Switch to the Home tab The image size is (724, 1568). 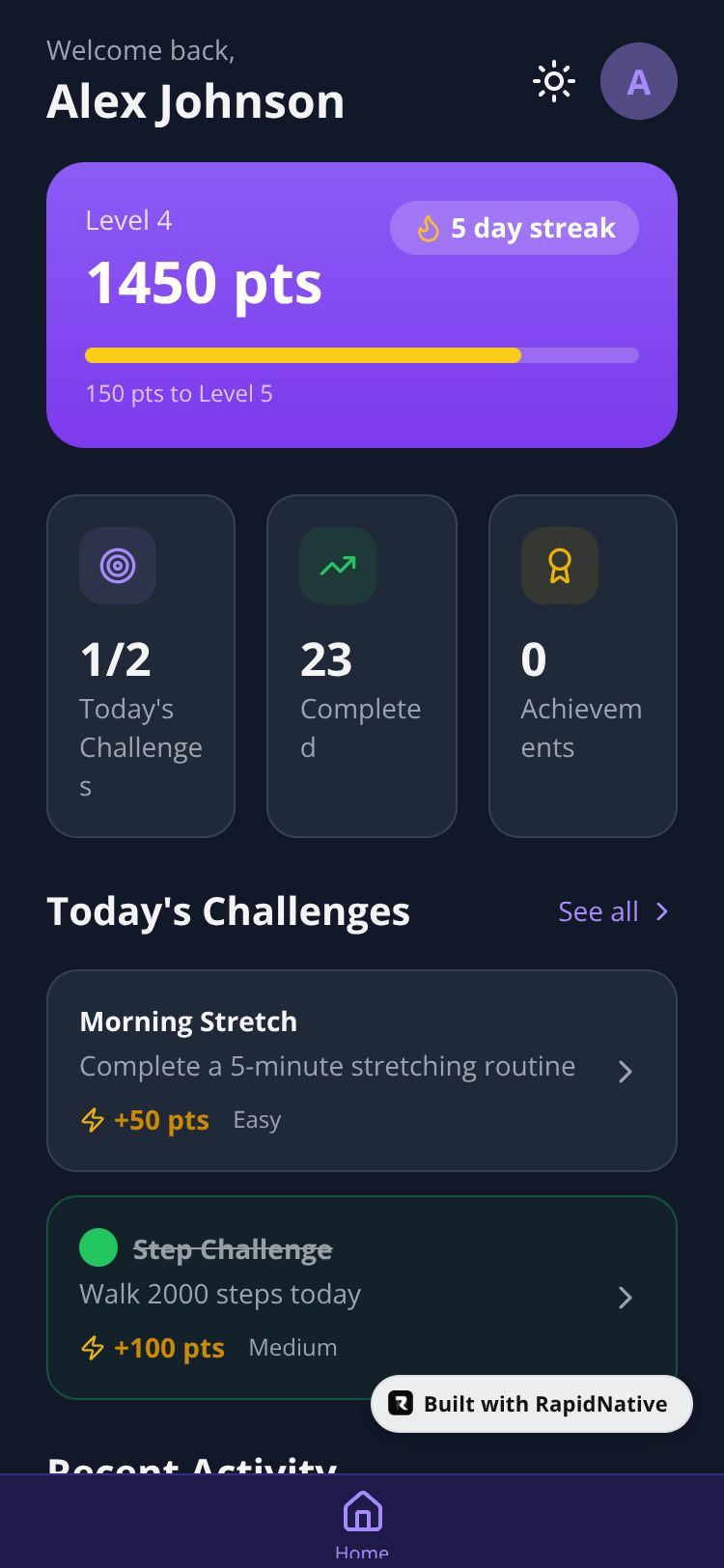pos(362,1522)
